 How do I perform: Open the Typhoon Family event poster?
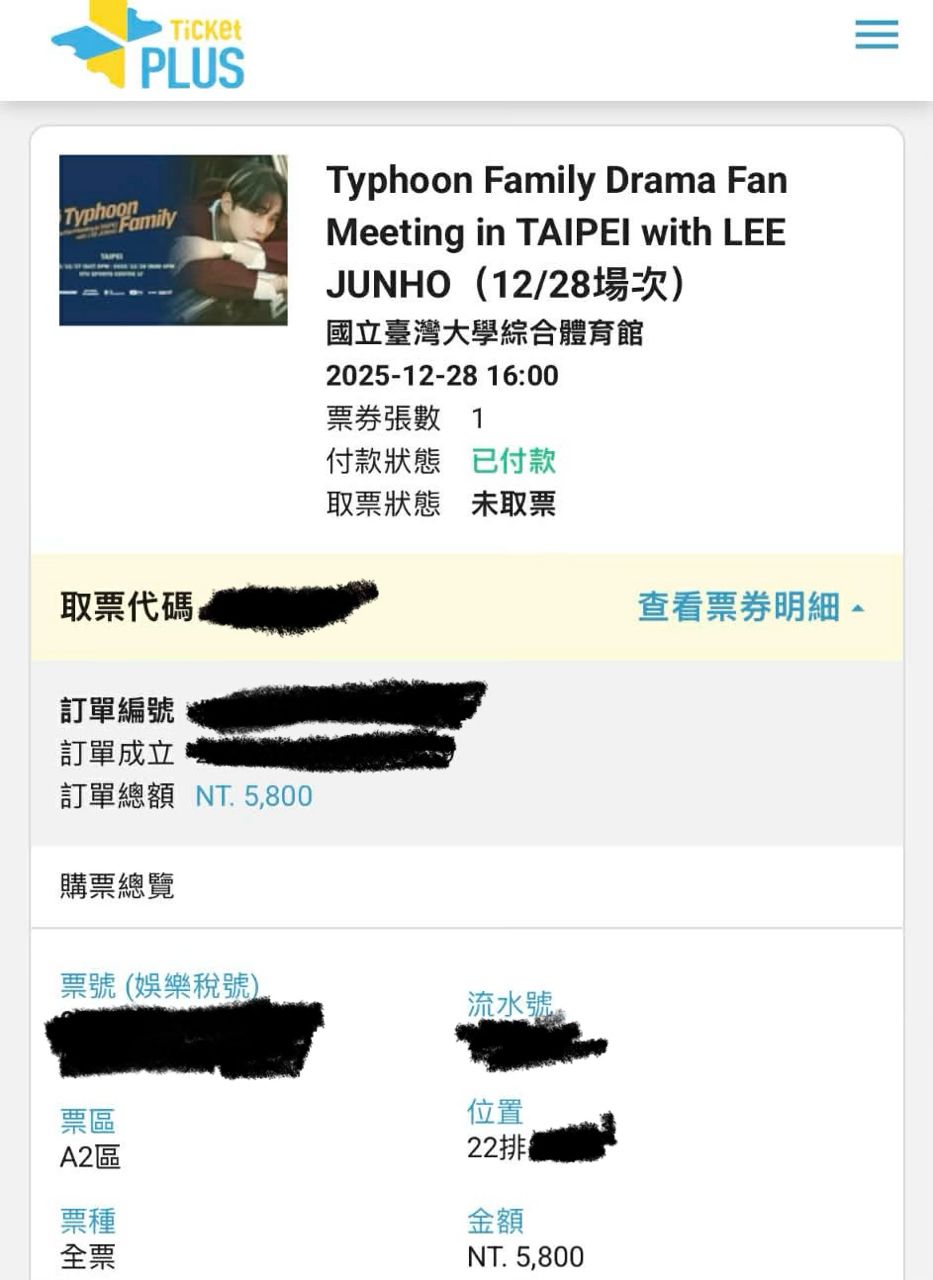click(x=173, y=240)
